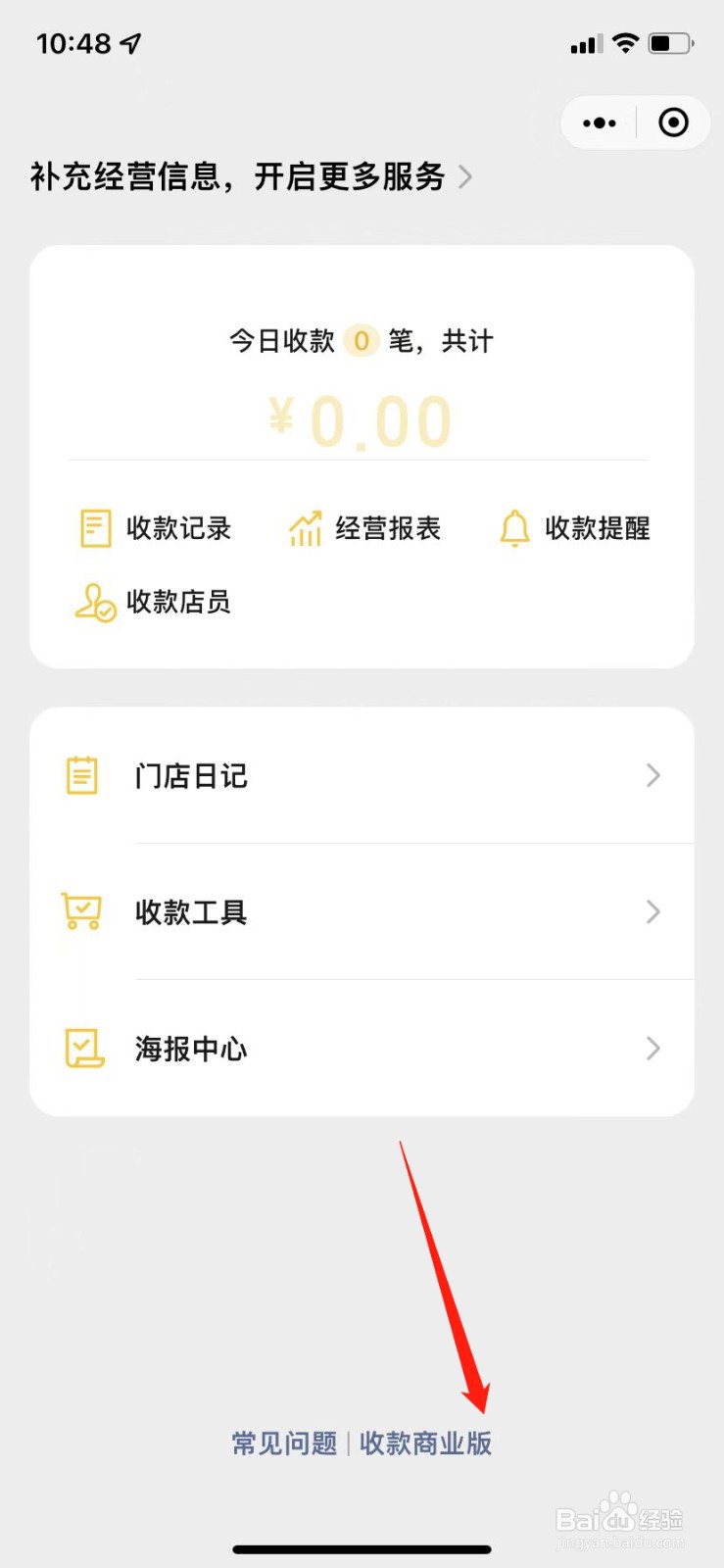The width and height of the screenshot is (724, 1568).
Task: Open the 门店日记 row
Action: [x=362, y=776]
